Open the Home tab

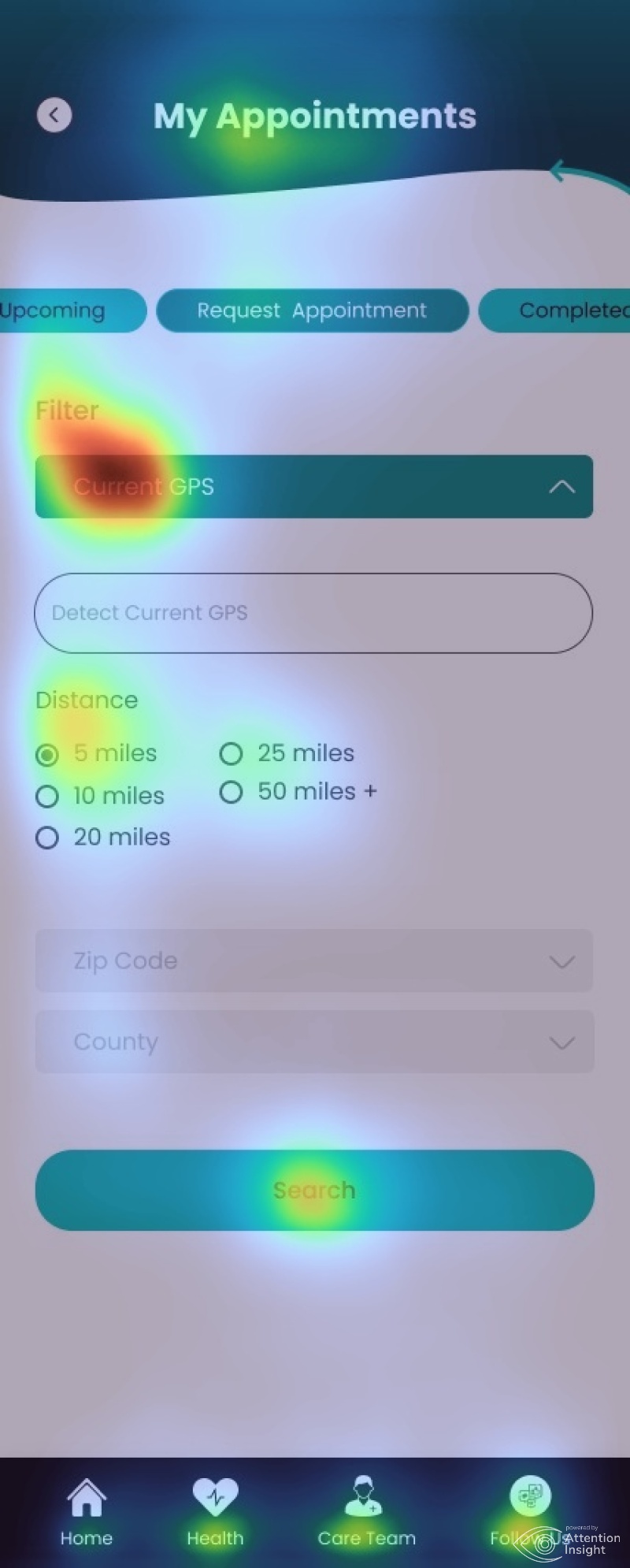coord(87,1510)
